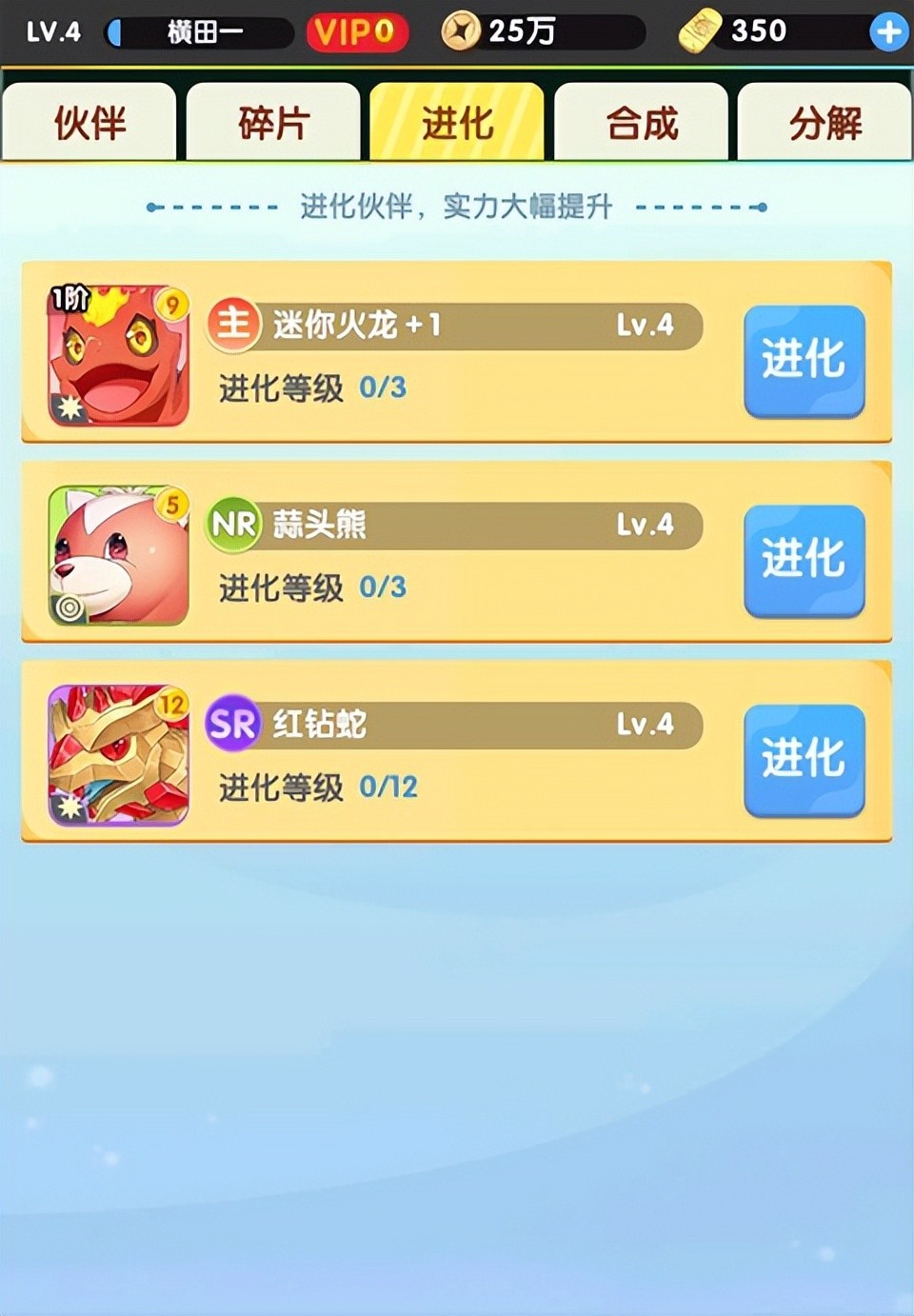Image resolution: width=914 pixels, height=1316 pixels.
Task: Tap 进化 button for 蒜头熊
Action: (804, 560)
